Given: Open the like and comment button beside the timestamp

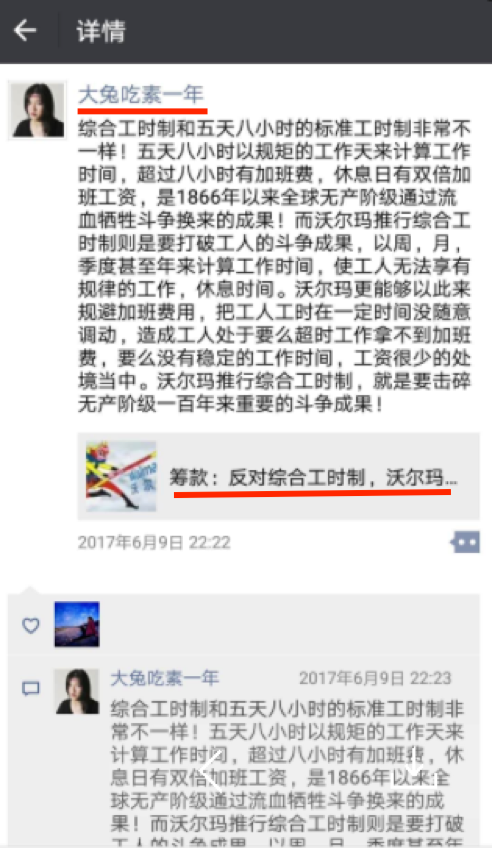Looking at the screenshot, I should [x=465, y=542].
